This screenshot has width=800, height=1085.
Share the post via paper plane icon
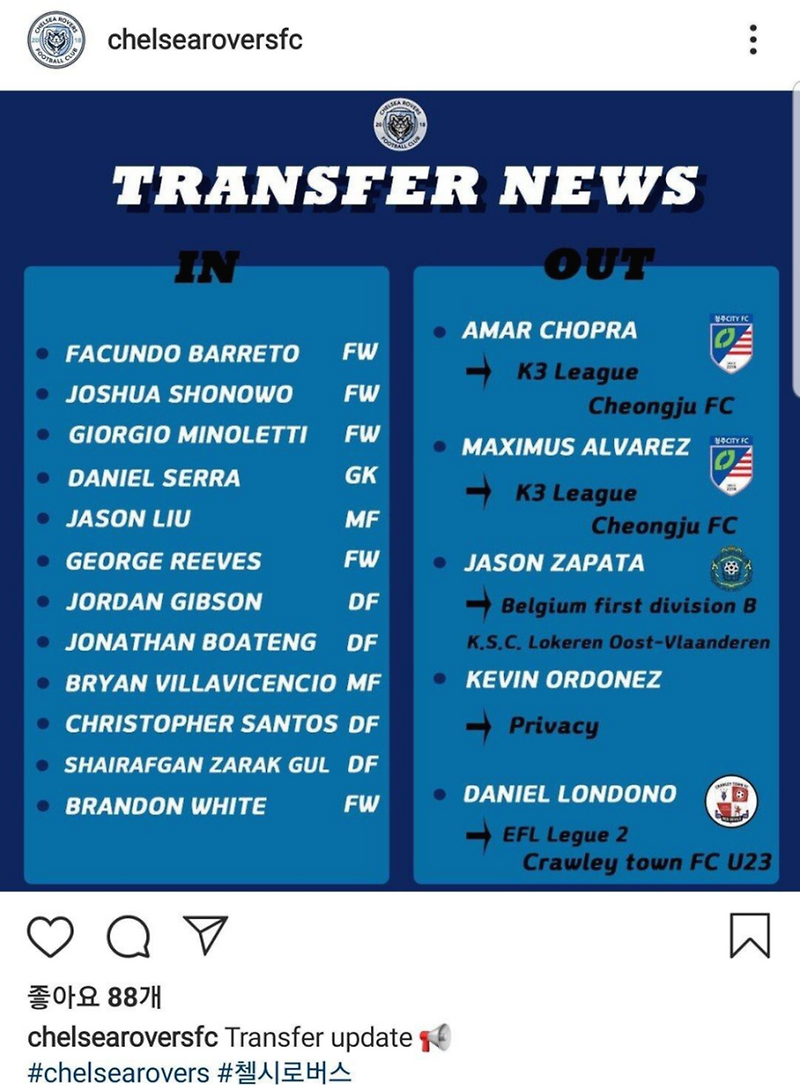[206, 935]
